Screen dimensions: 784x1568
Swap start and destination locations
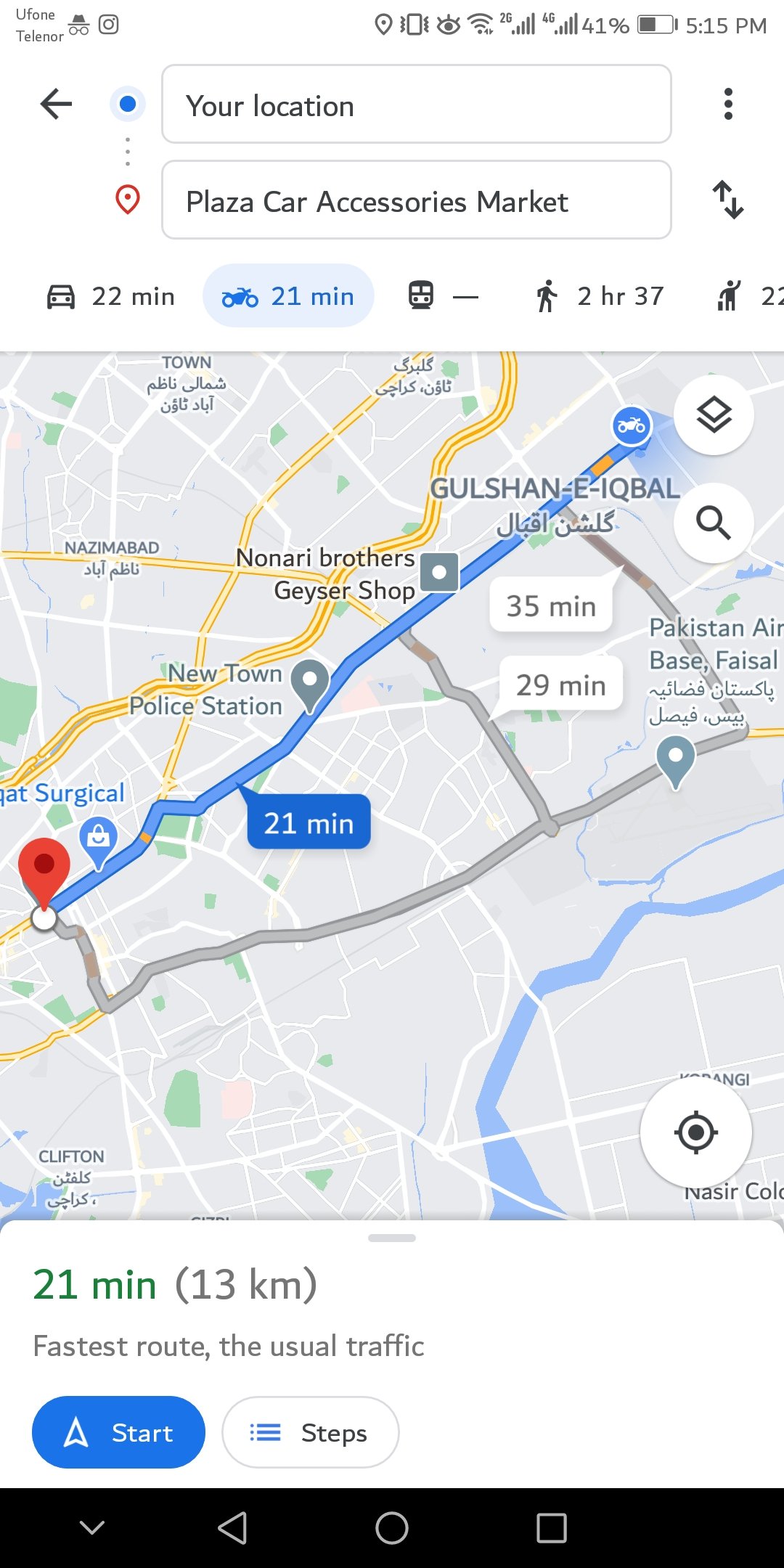point(728,200)
